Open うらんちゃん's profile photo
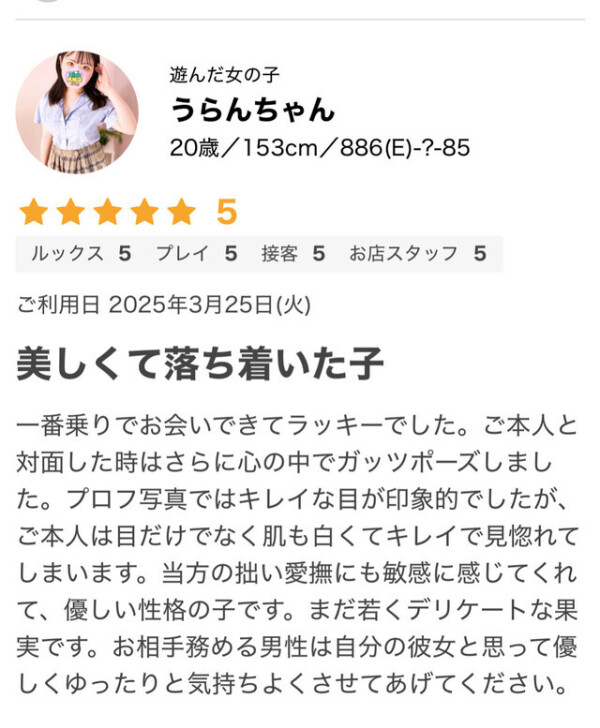 tap(77, 113)
